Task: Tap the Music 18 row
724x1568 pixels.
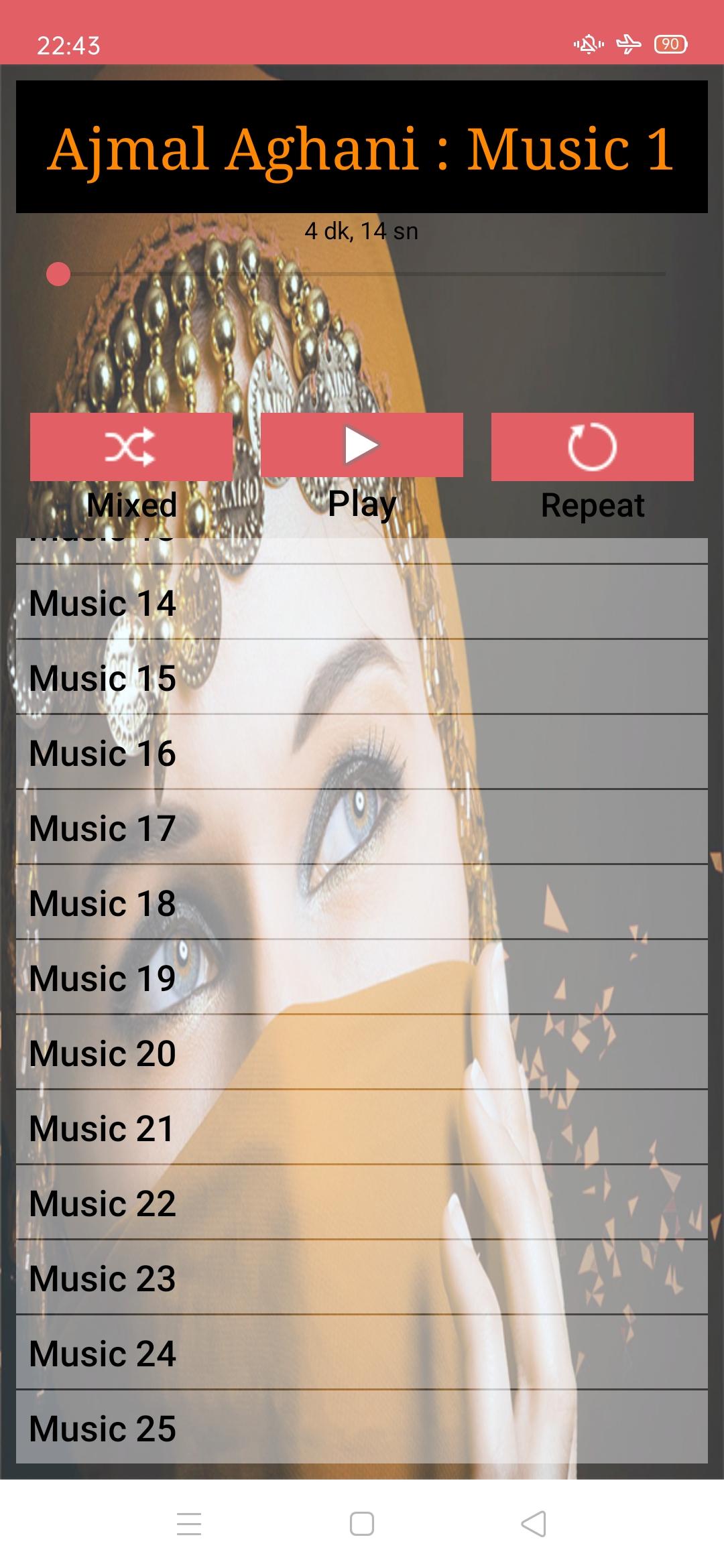Action: pyautogui.click(x=362, y=903)
